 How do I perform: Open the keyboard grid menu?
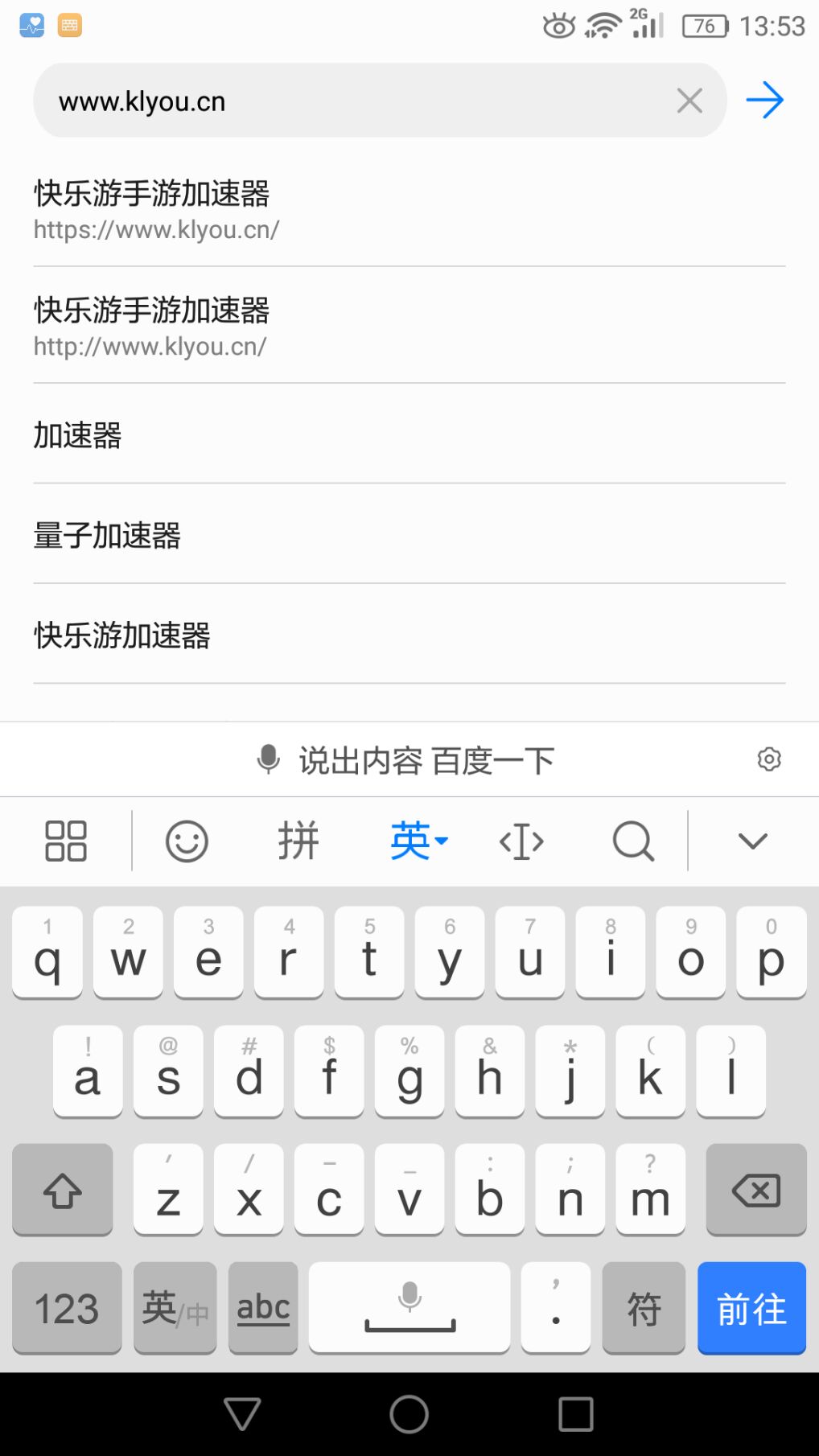(x=66, y=841)
